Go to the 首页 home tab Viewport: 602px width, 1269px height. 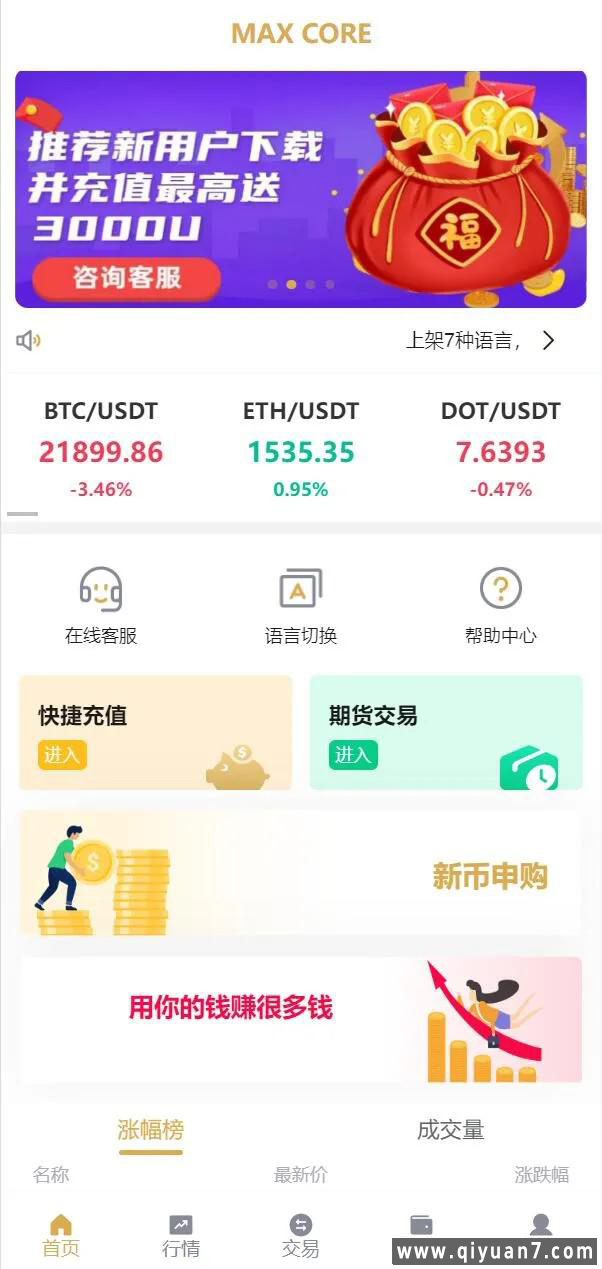(61, 1236)
